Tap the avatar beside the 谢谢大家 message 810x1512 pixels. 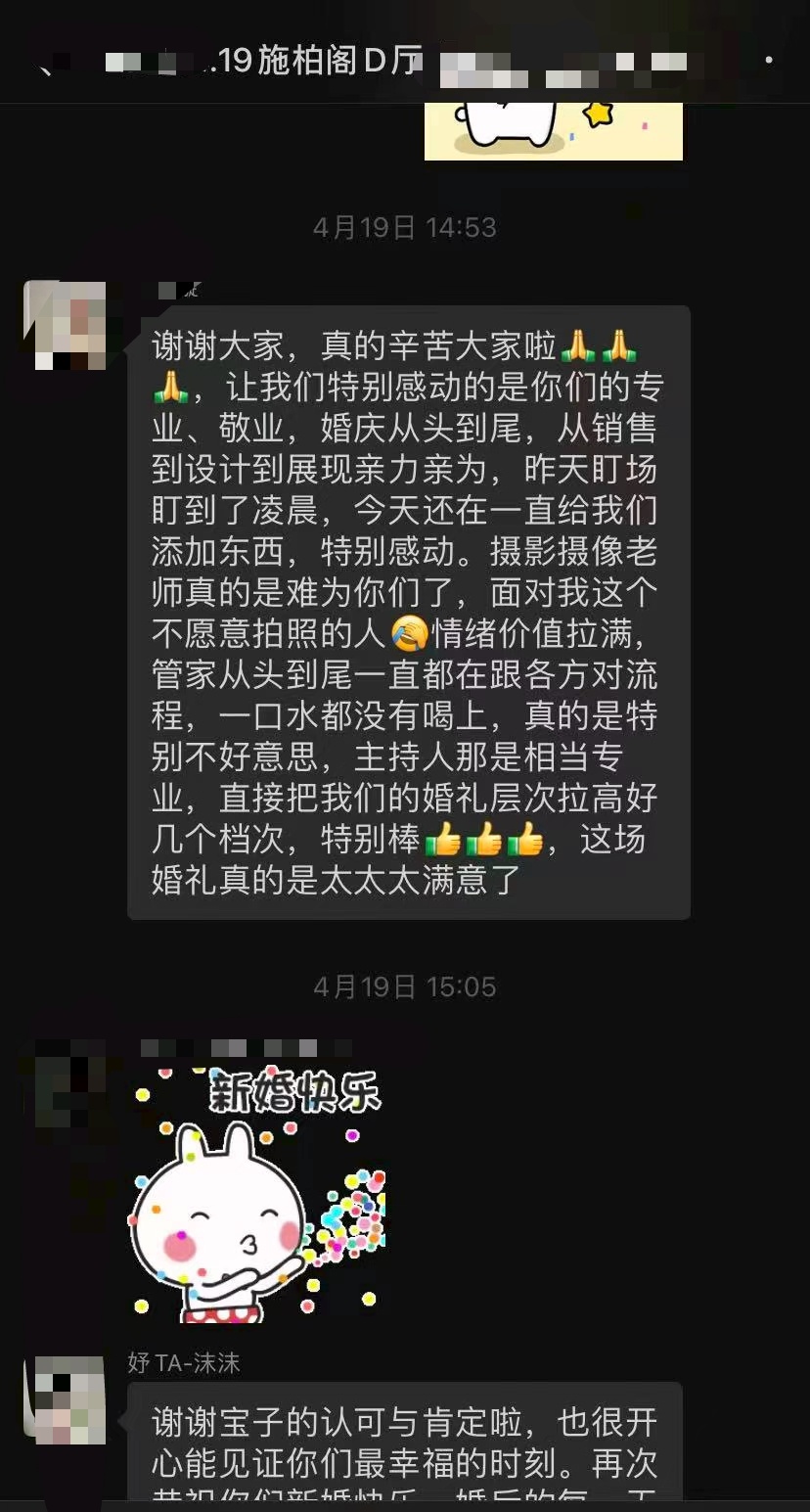tap(65, 325)
